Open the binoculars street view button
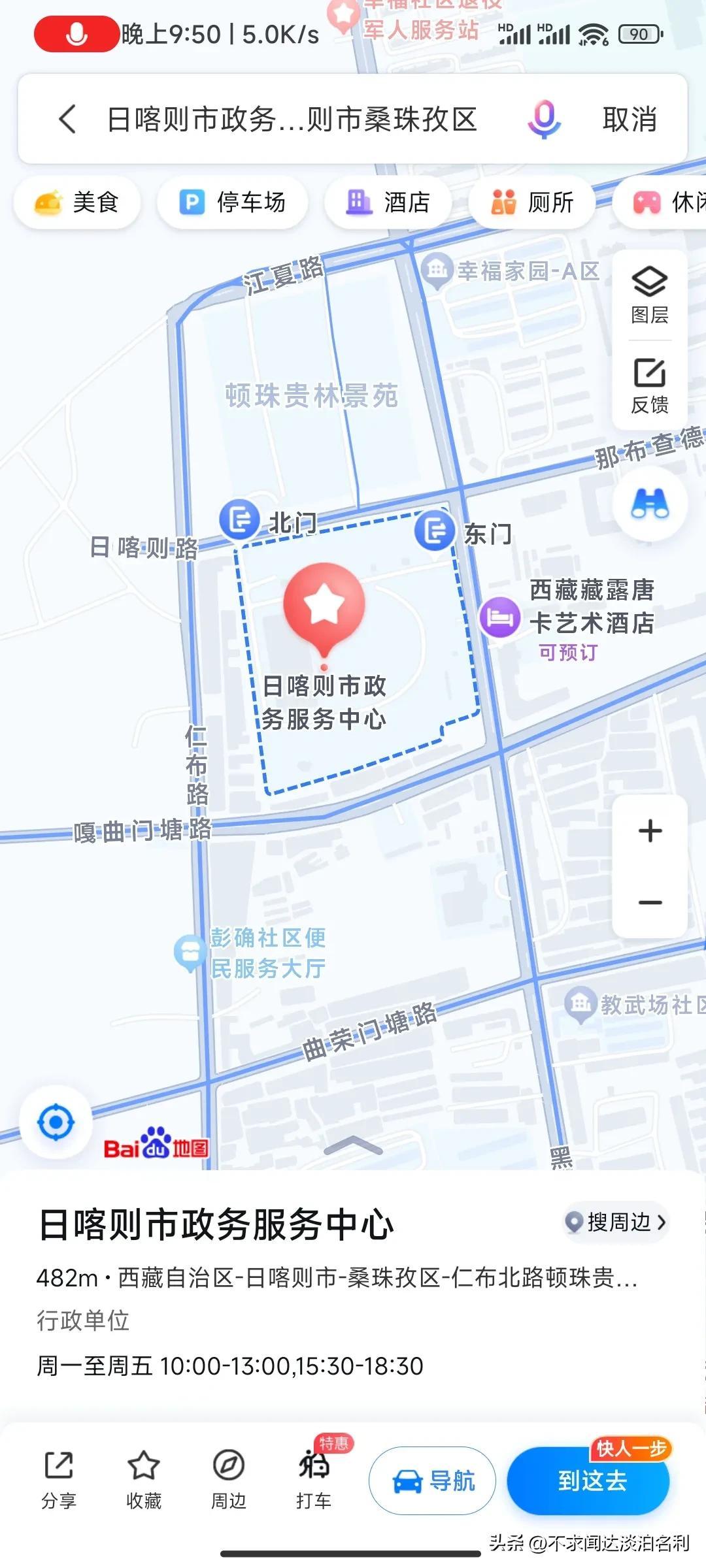Screen dimensions: 706x1568 (649, 504)
